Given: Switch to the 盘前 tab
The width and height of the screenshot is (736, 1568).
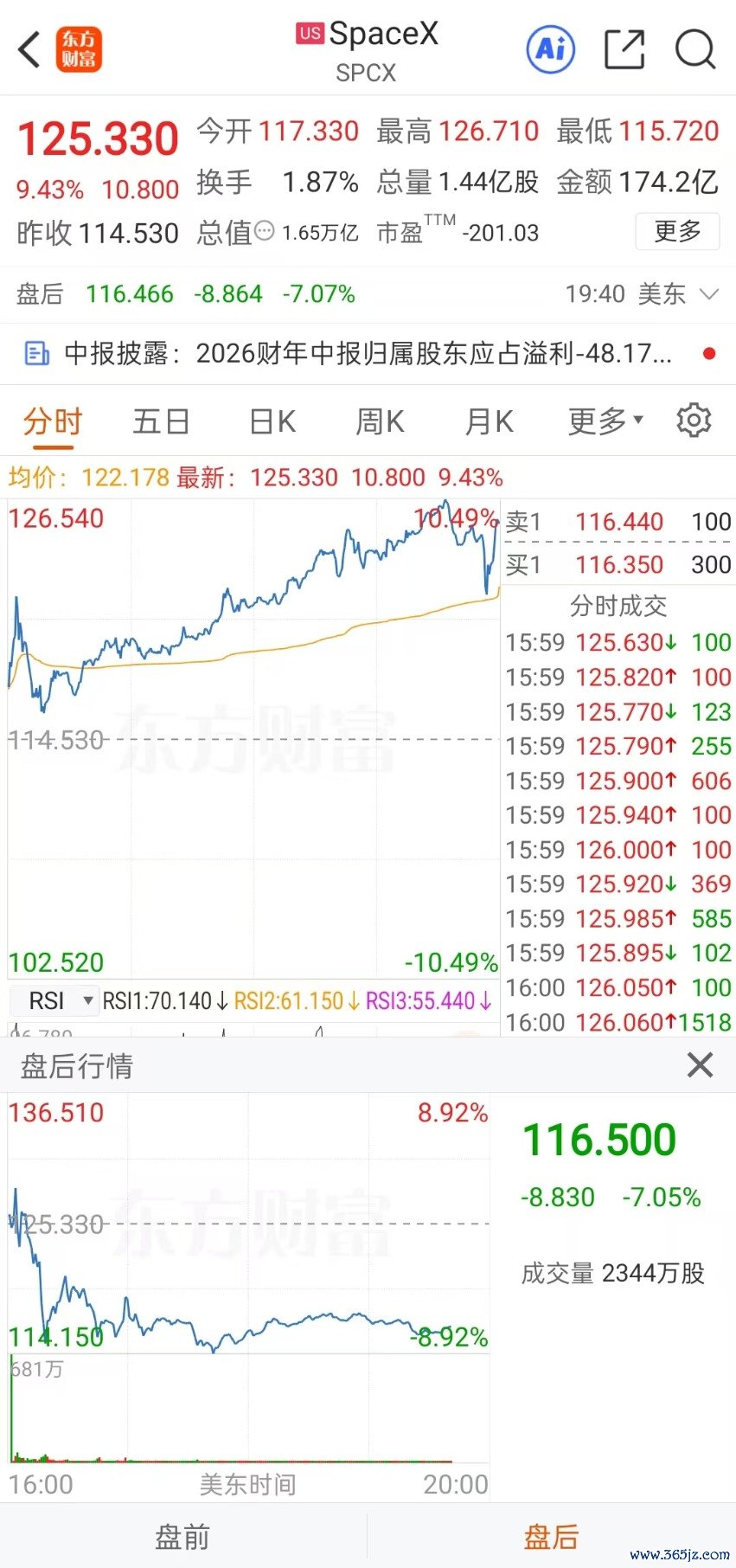Looking at the screenshot, I should (x=182, y=1537).
